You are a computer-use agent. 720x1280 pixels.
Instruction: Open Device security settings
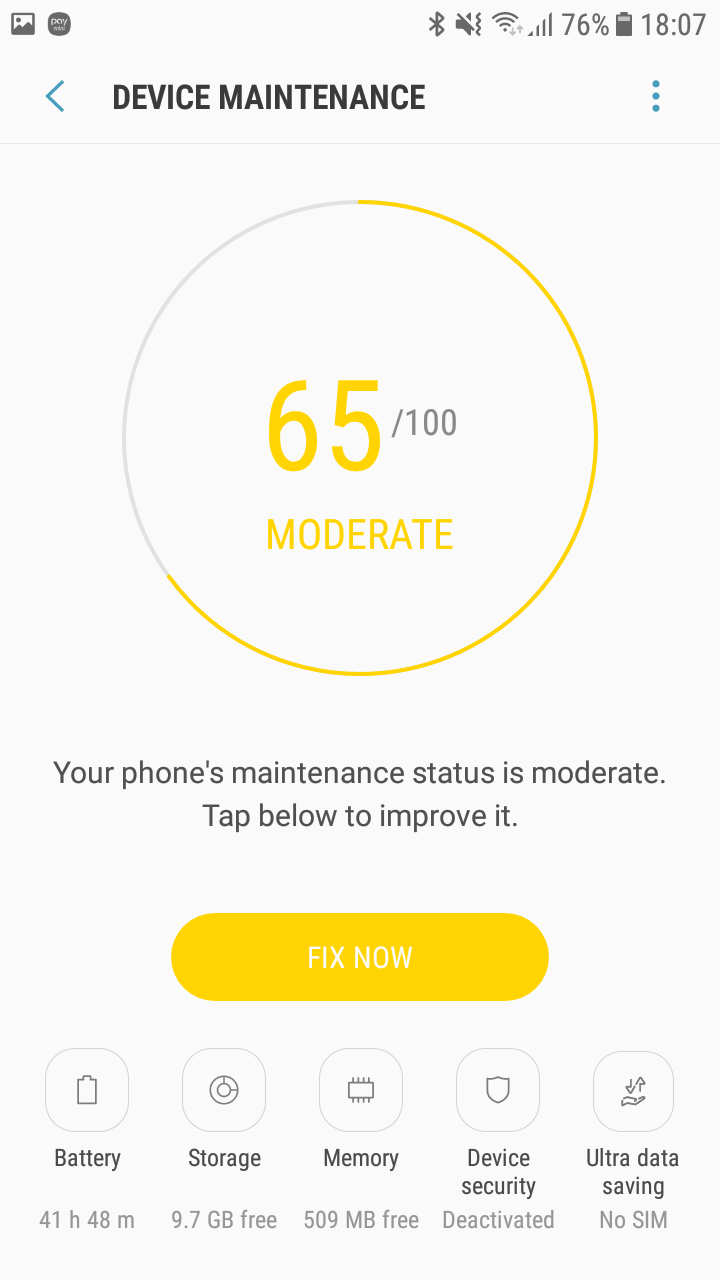coord(498,1091)
